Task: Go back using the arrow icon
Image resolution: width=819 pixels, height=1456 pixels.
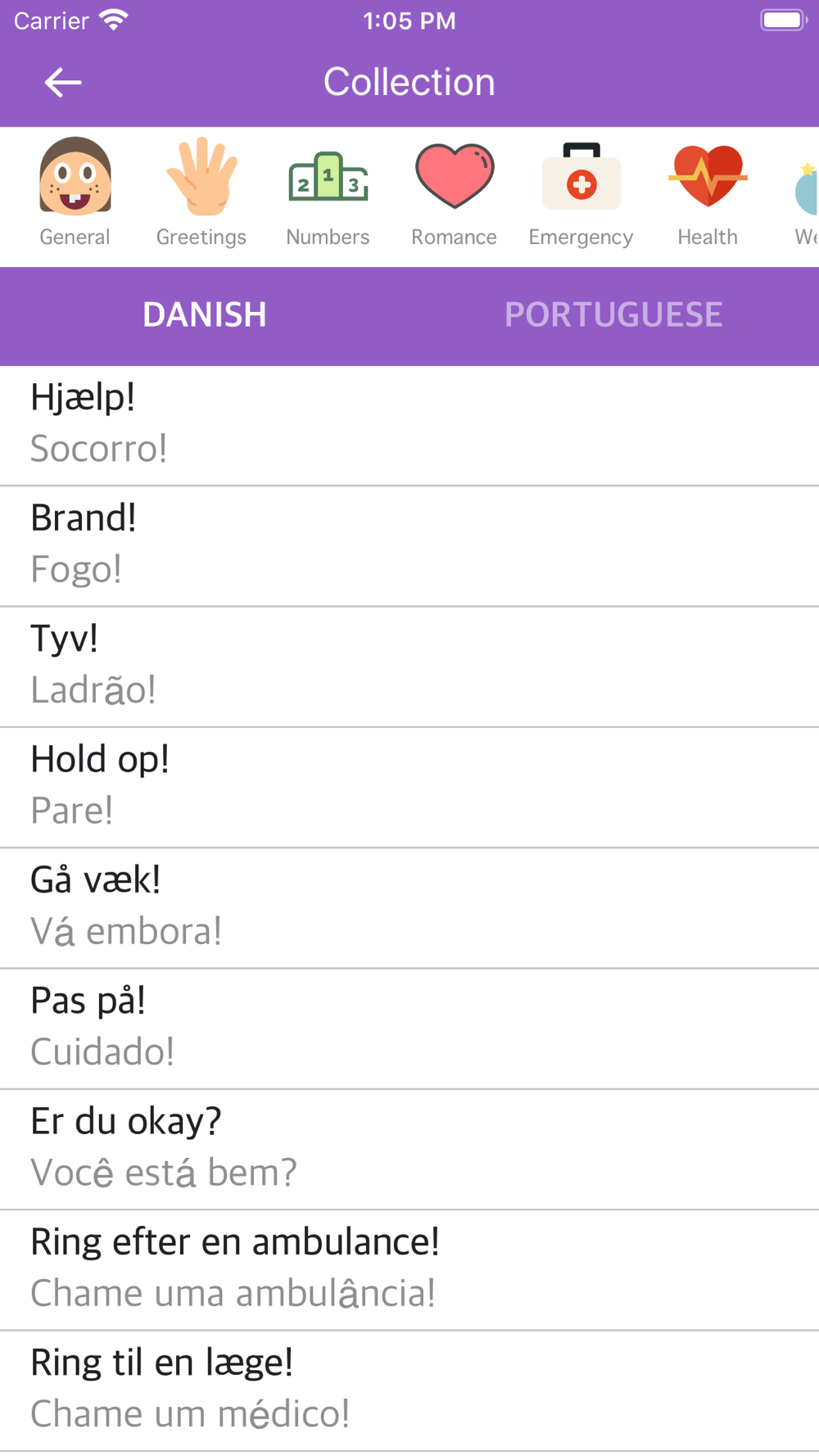Action: pyautogui.click(x=63, y=82)
